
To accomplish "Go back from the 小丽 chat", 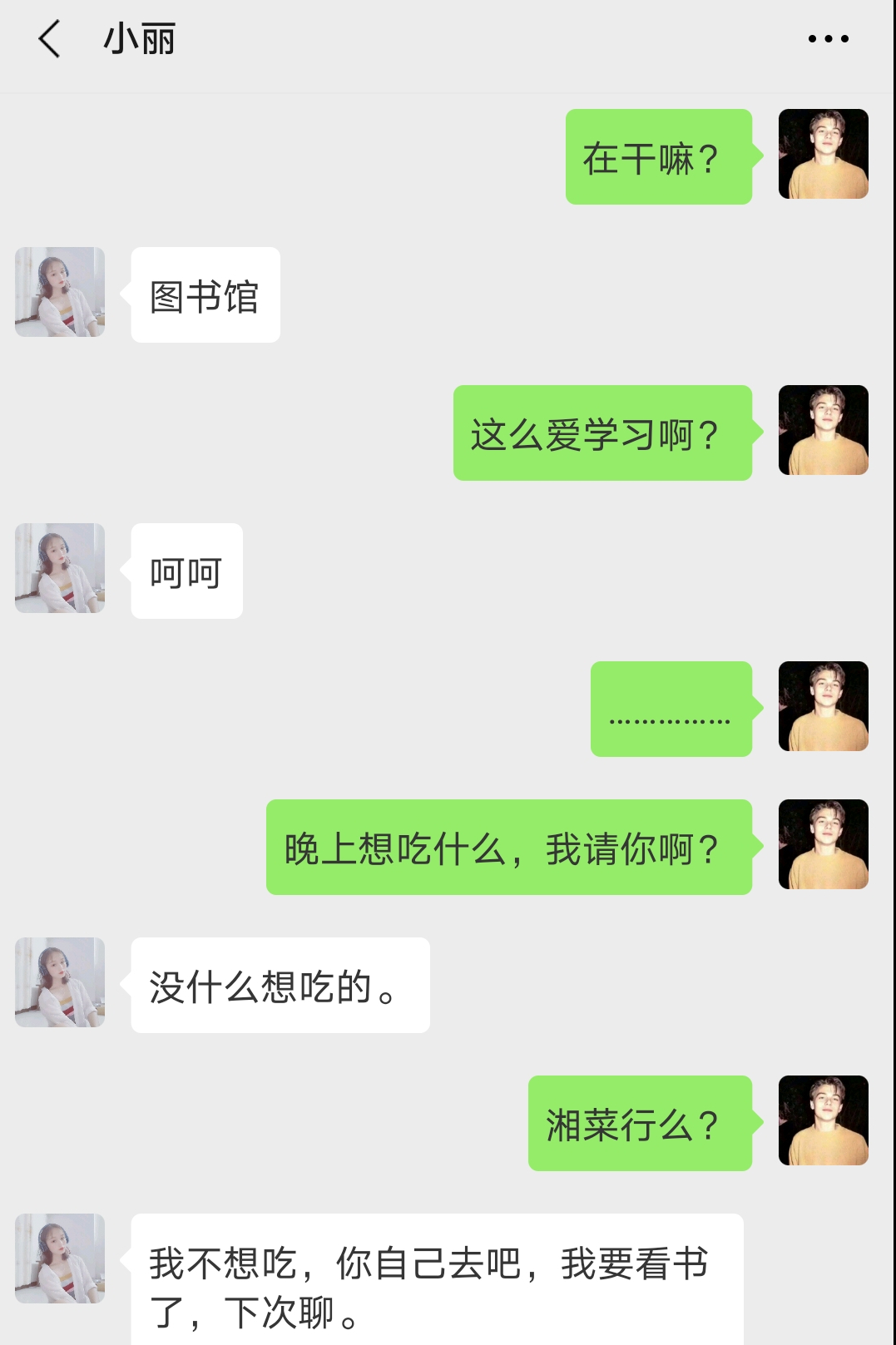I will [50, 39].
